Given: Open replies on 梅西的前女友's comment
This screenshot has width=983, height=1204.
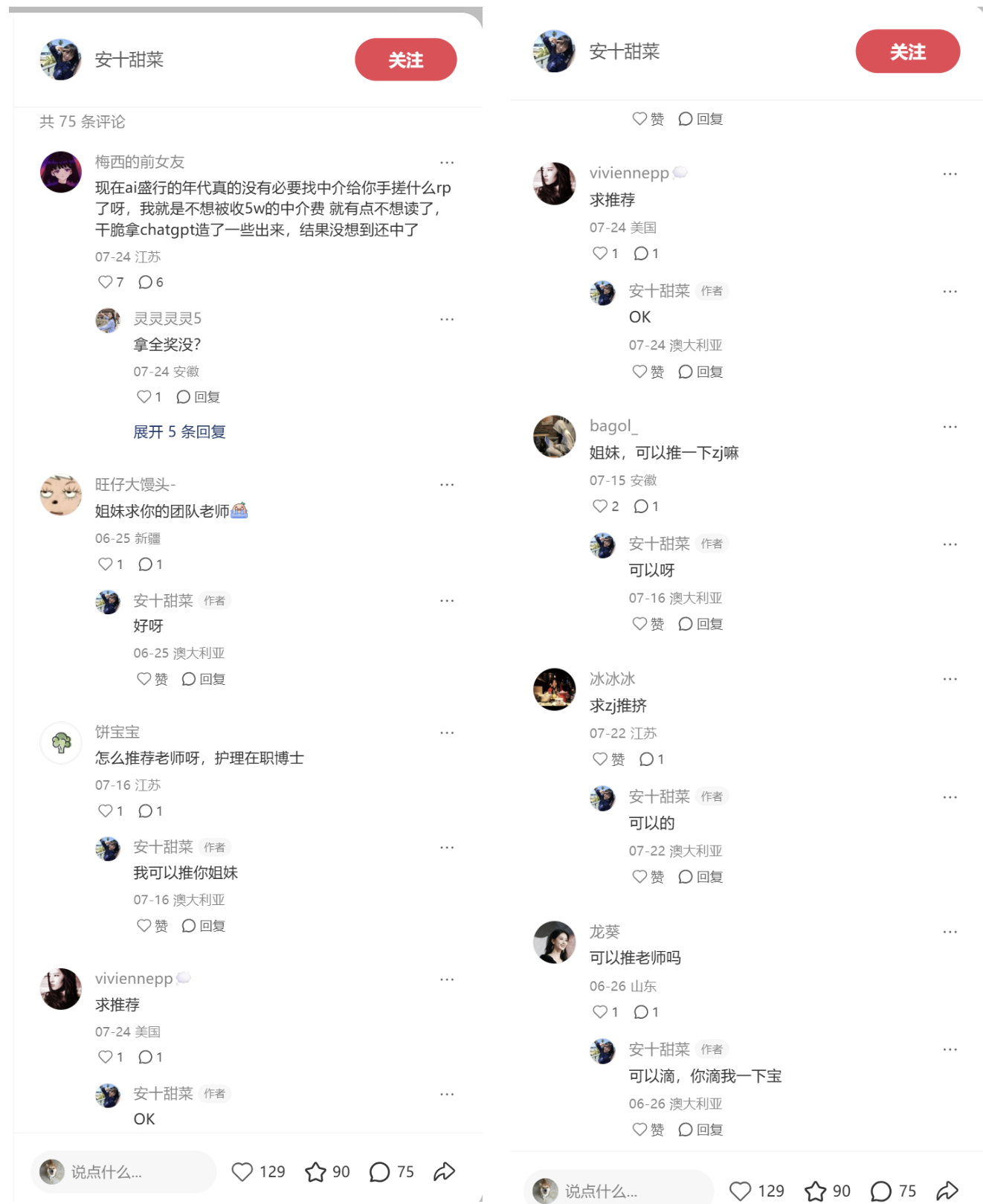Looking at the screenshot, I should 151,282.
